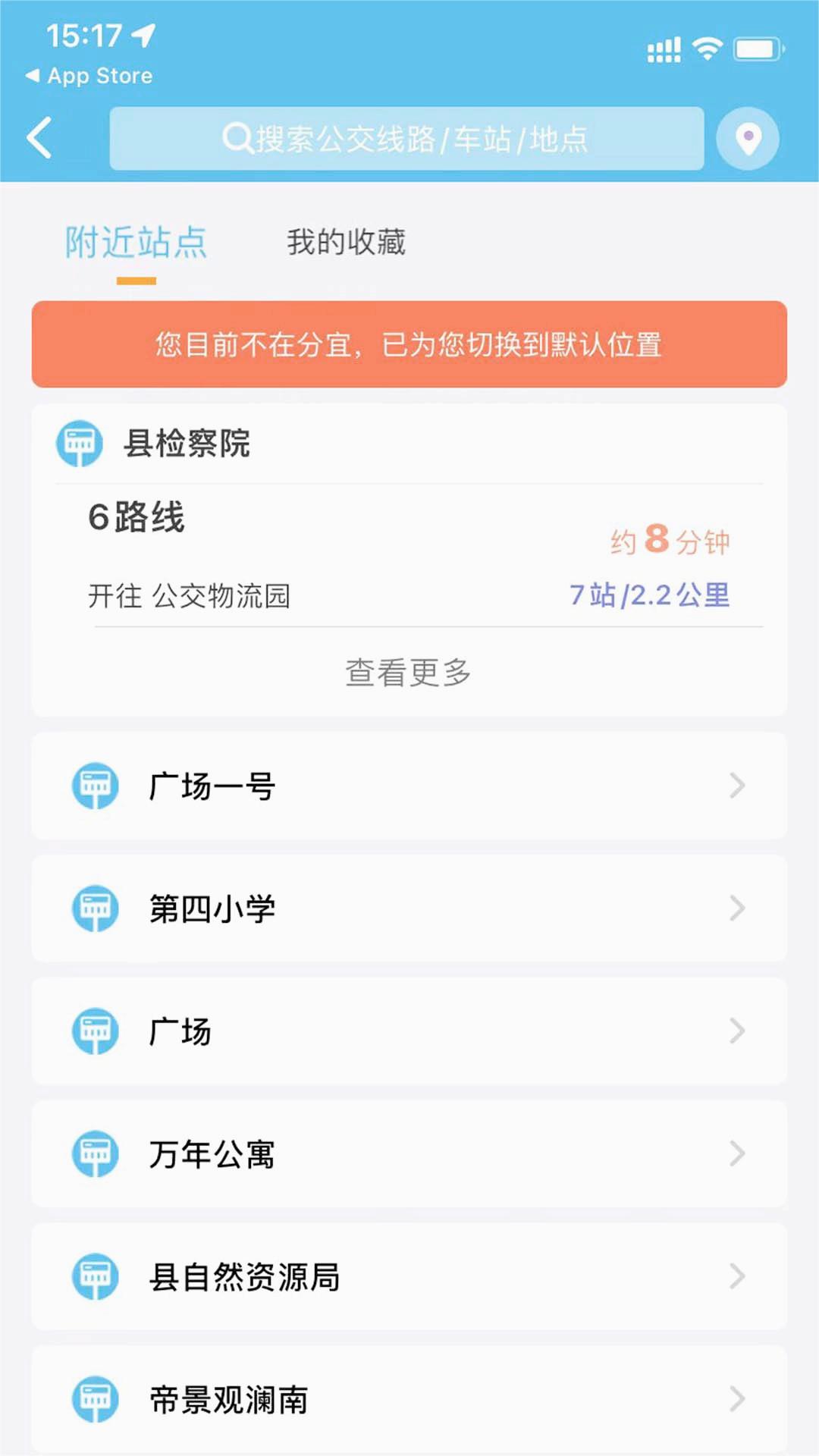Tap the bus stop icon for 第四小学
The image size is (819, 1456).
pyautogui.click(x=95, y=908)
